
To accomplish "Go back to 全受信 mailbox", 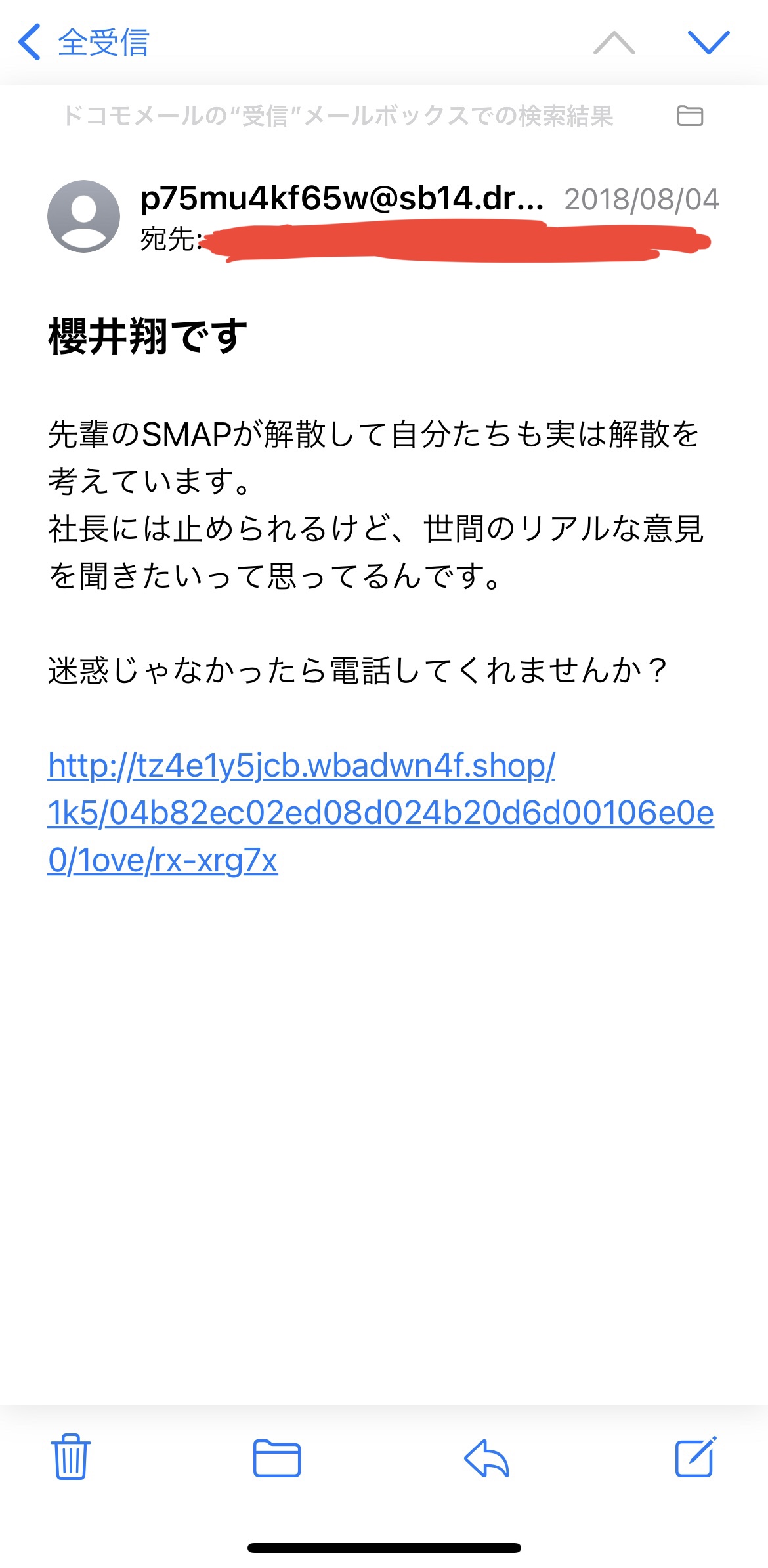I will pyautogui.click(x=83, y=43).
